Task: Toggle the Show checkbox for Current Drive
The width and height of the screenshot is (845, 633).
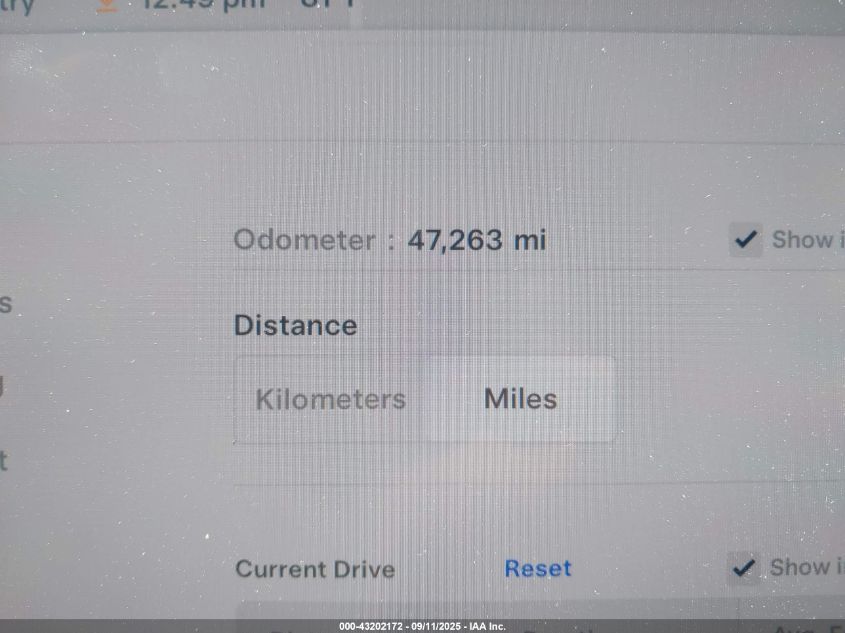Action: (742, 568)
